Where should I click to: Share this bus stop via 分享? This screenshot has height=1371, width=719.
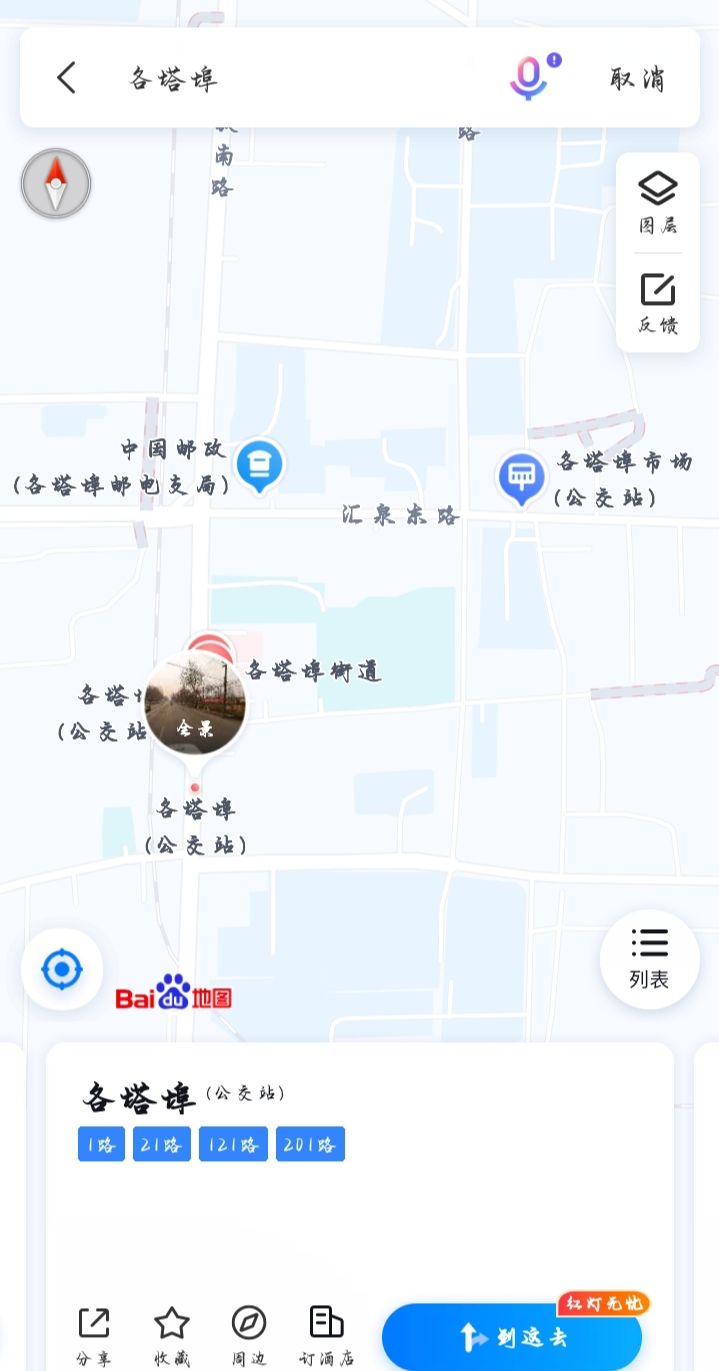(x=94, y=1334)
